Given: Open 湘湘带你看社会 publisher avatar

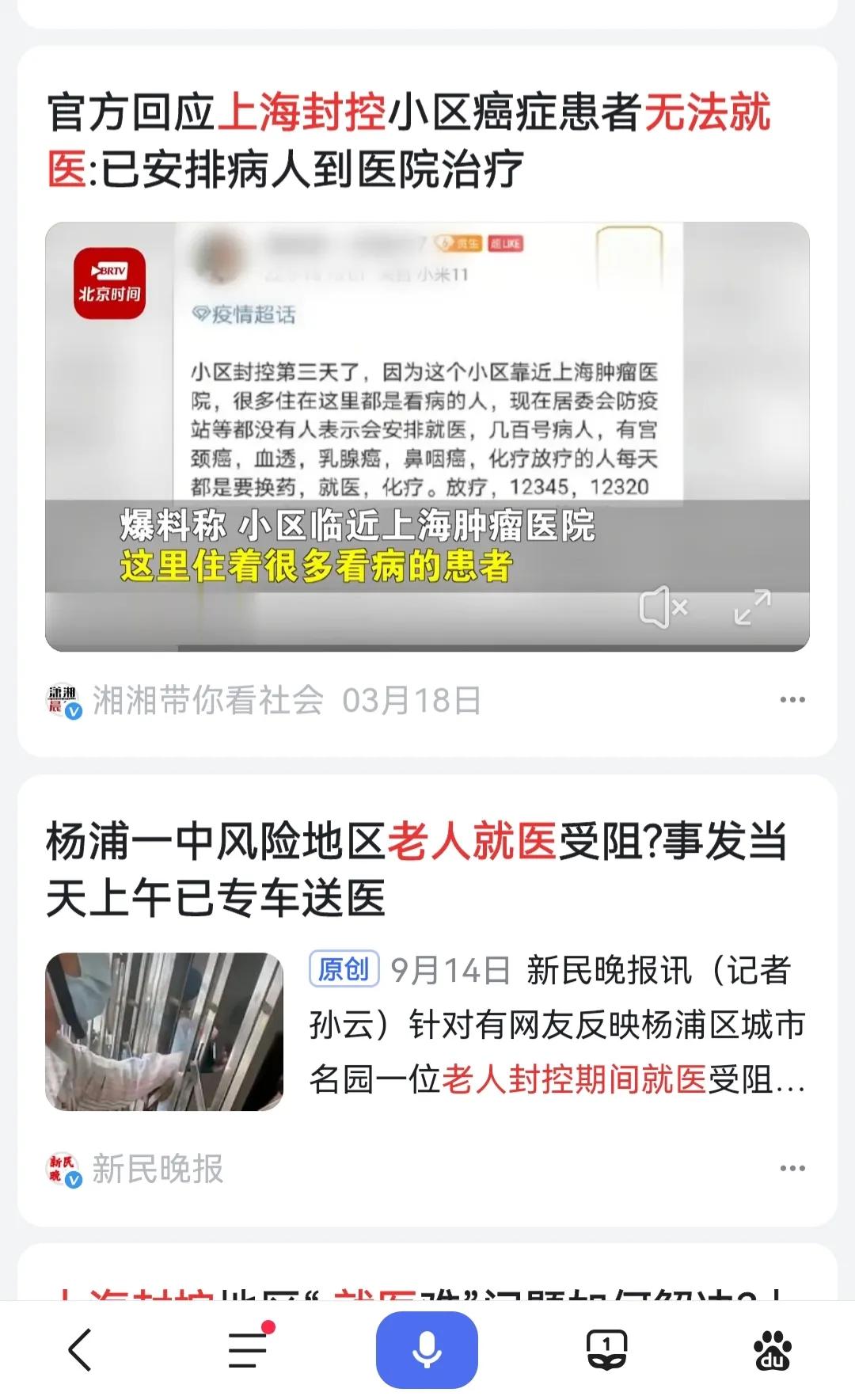Looking at the screenshot, I should [63, 698].
